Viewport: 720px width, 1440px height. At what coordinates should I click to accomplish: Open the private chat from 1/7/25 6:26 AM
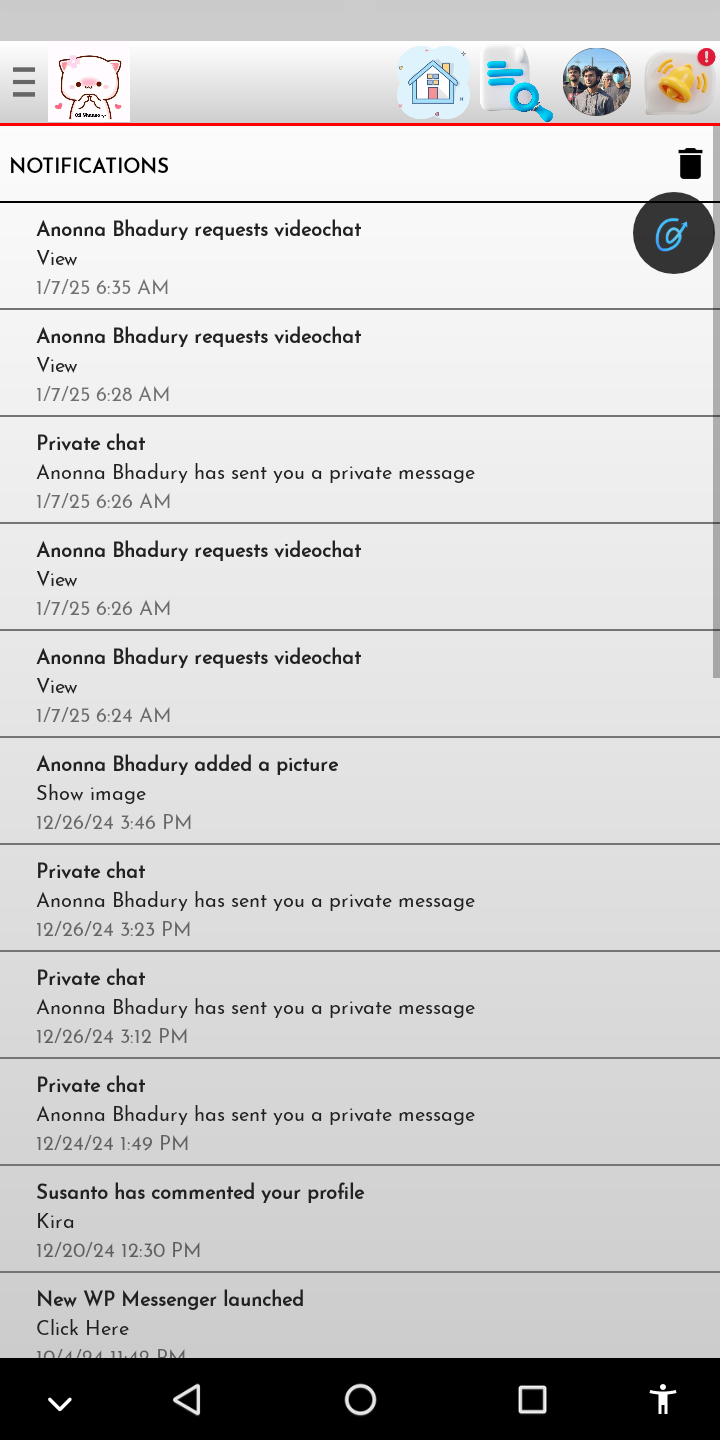click(x=360, y=470)
